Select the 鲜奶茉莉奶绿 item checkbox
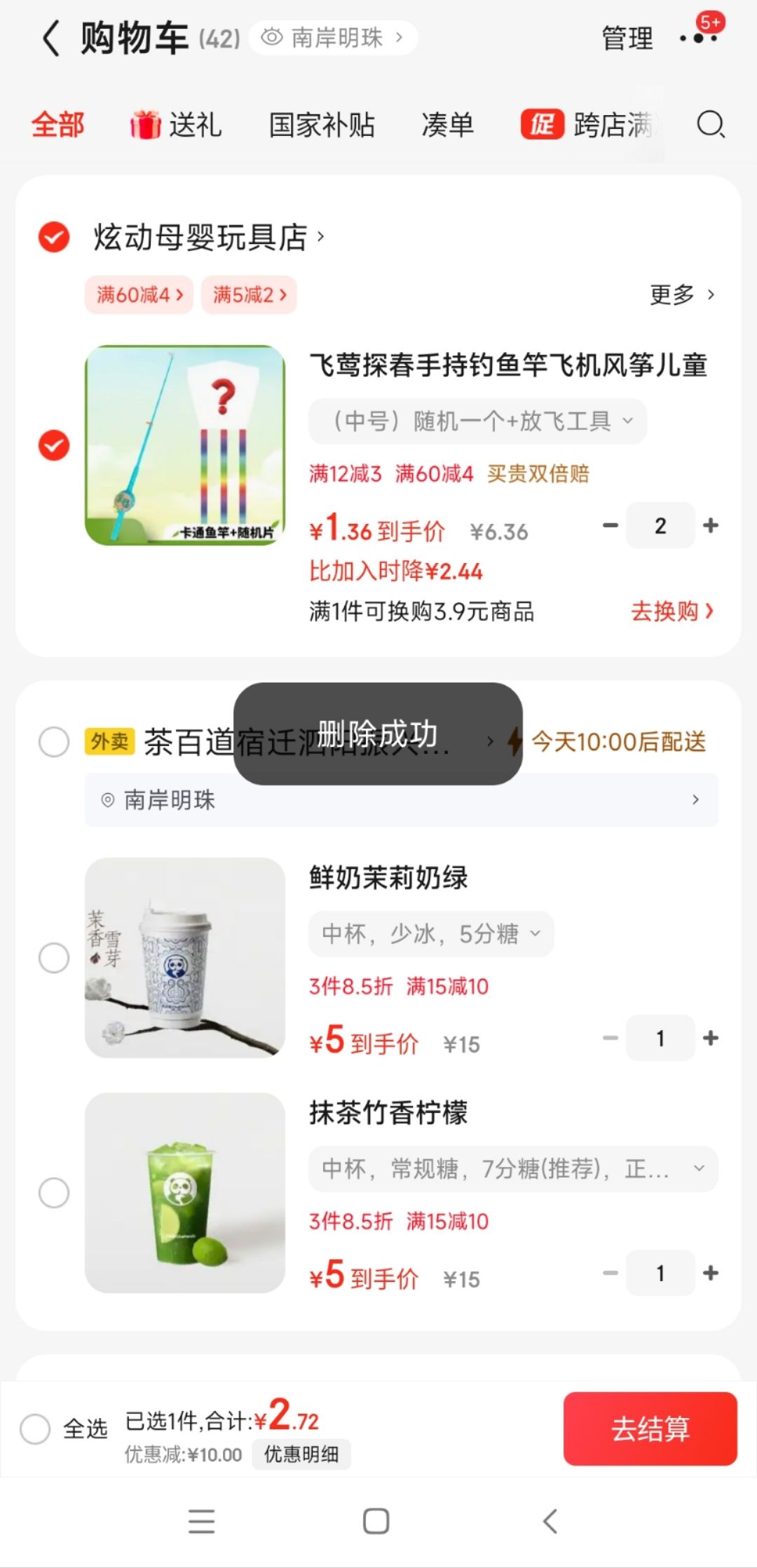Screen dimensions: 757x1568 54,958
